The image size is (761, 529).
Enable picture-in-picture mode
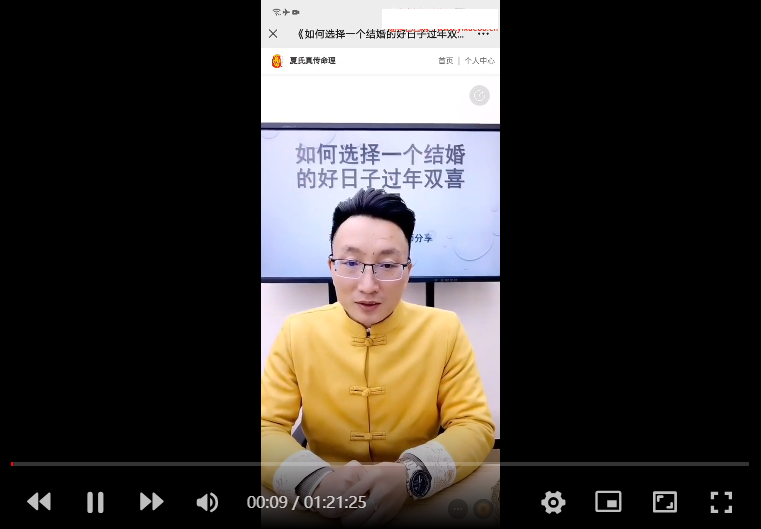pyautogui.click(x=608, y=502)
